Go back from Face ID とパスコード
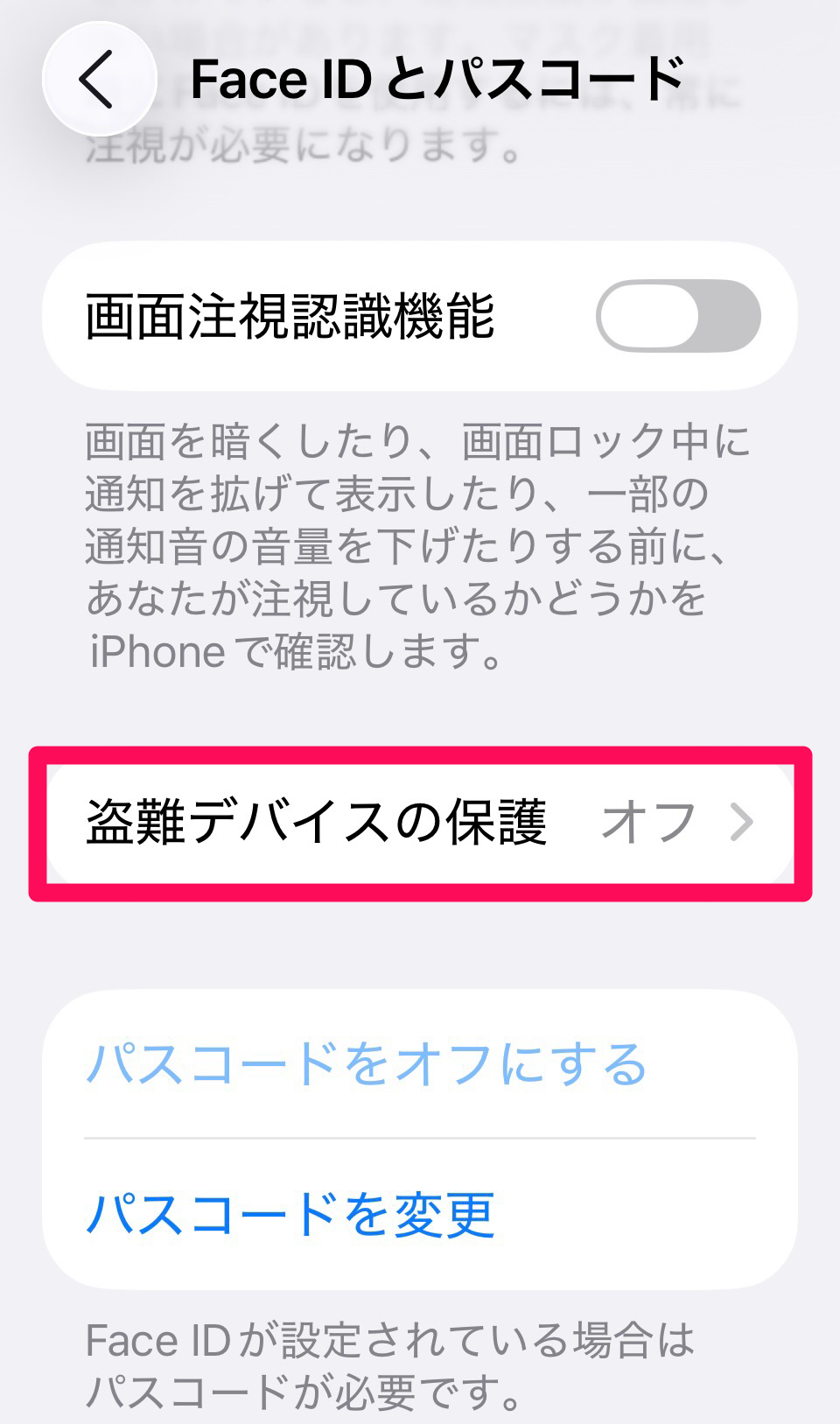 pos(99,79)
